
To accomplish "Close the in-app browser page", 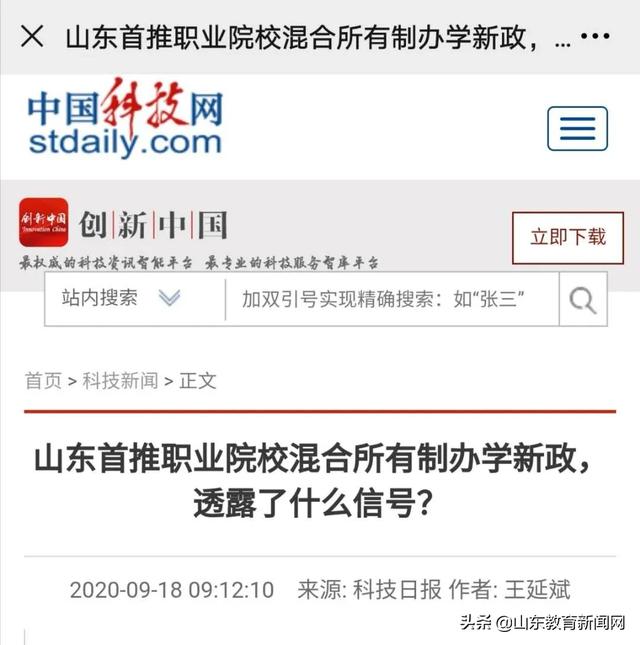I will point(31,37).
